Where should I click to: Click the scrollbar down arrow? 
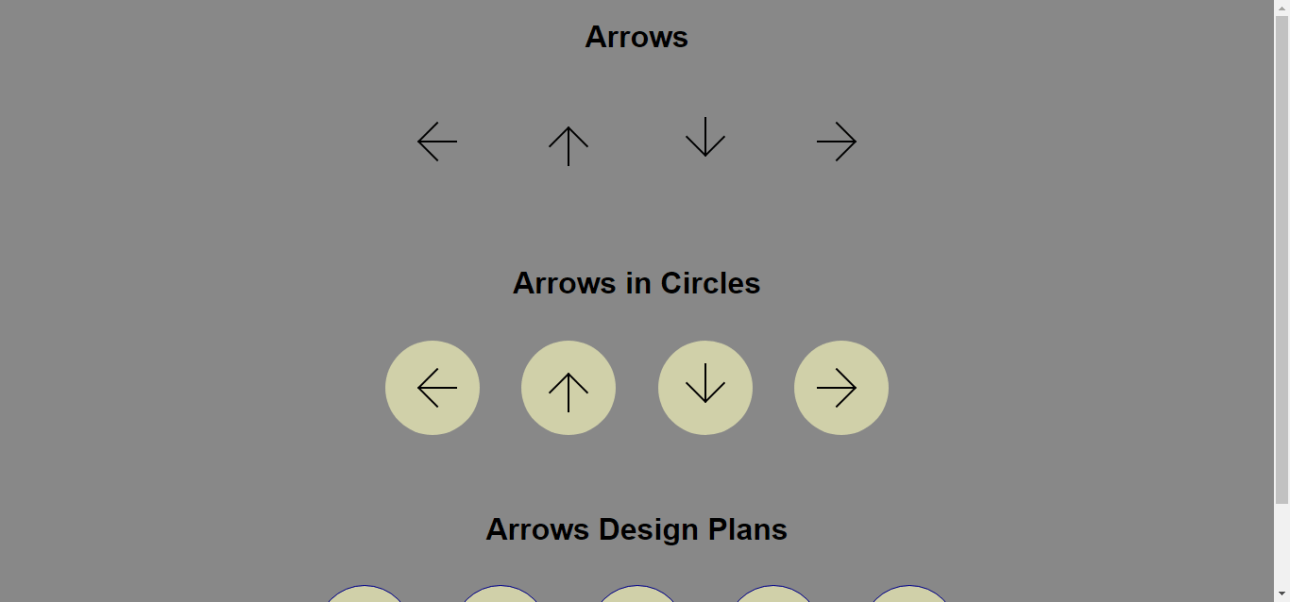pyautogui.click(x=1281, y=593)
